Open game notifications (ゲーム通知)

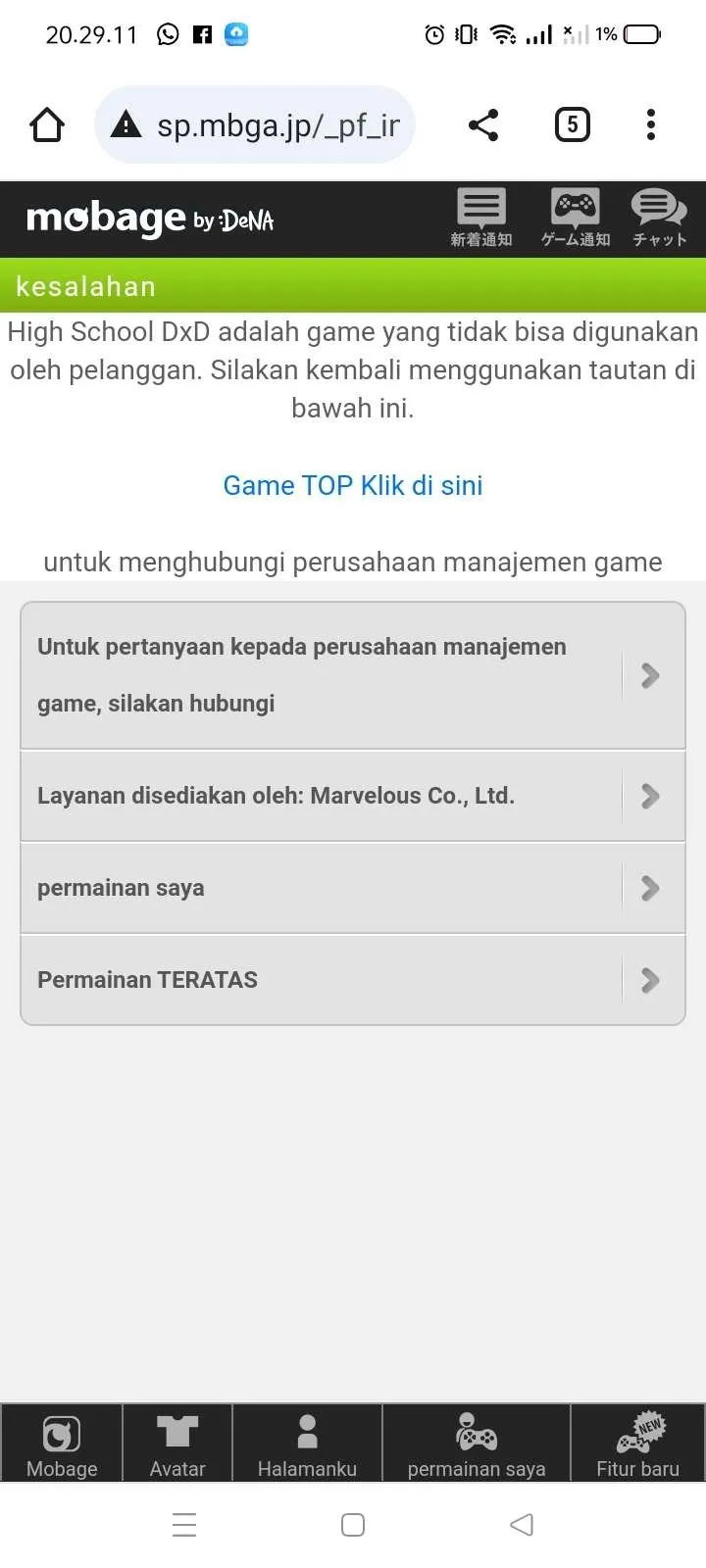(576, 219)
